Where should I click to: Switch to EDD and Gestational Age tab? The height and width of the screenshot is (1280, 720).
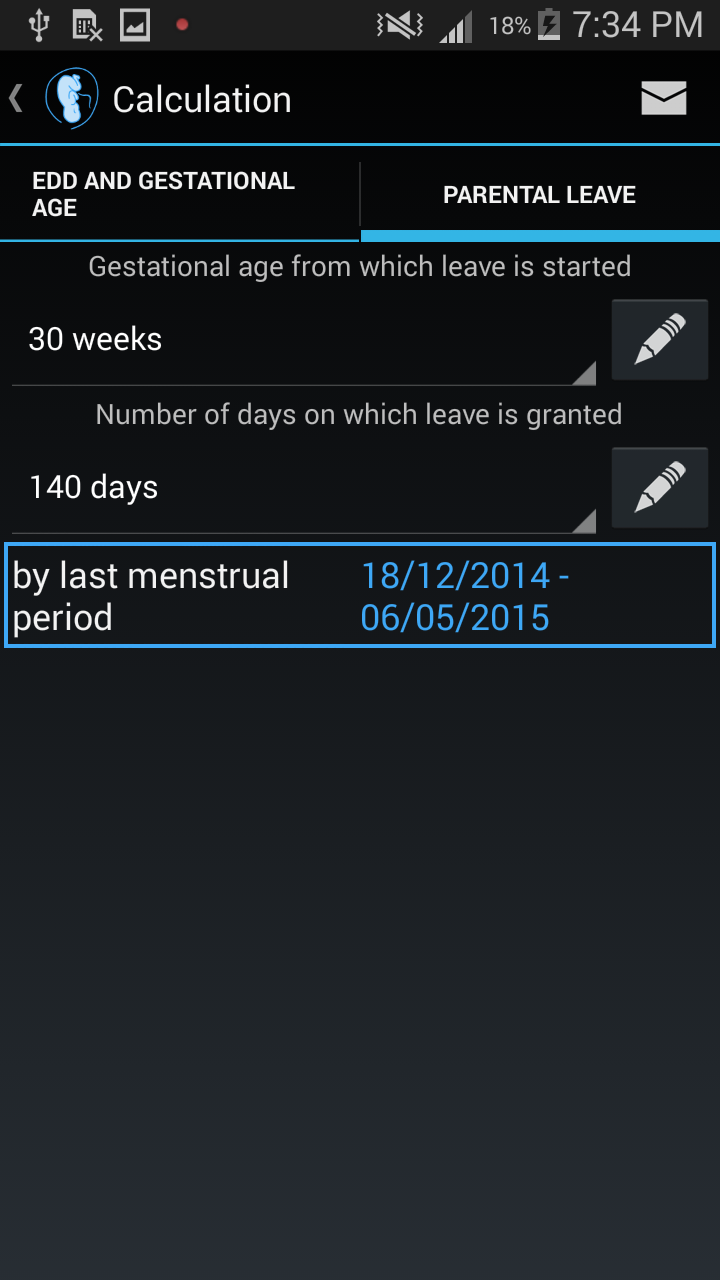180,195
